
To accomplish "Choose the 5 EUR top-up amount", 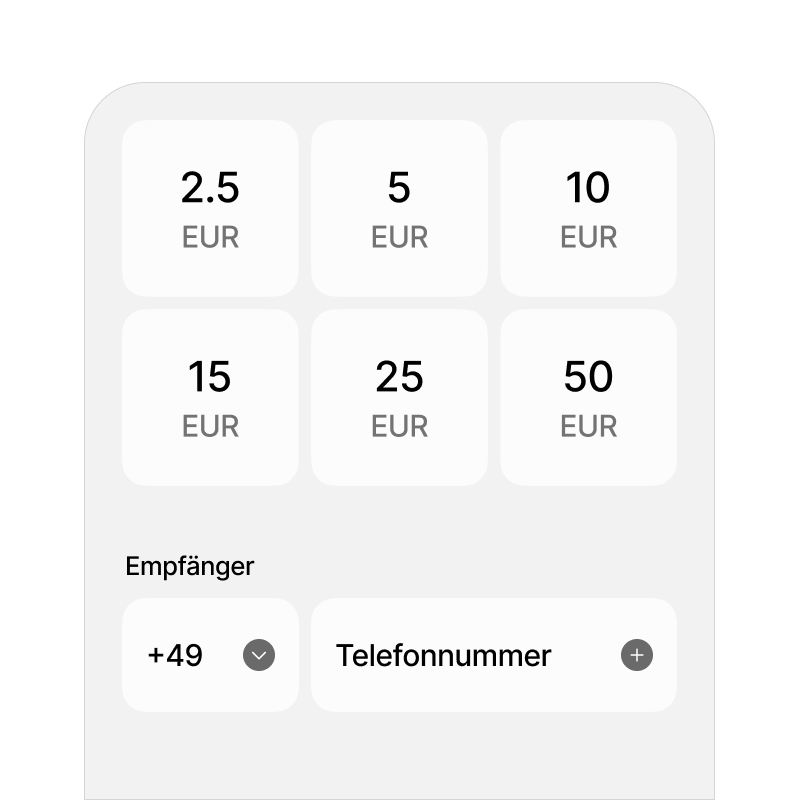I will [x=399, y=208].
